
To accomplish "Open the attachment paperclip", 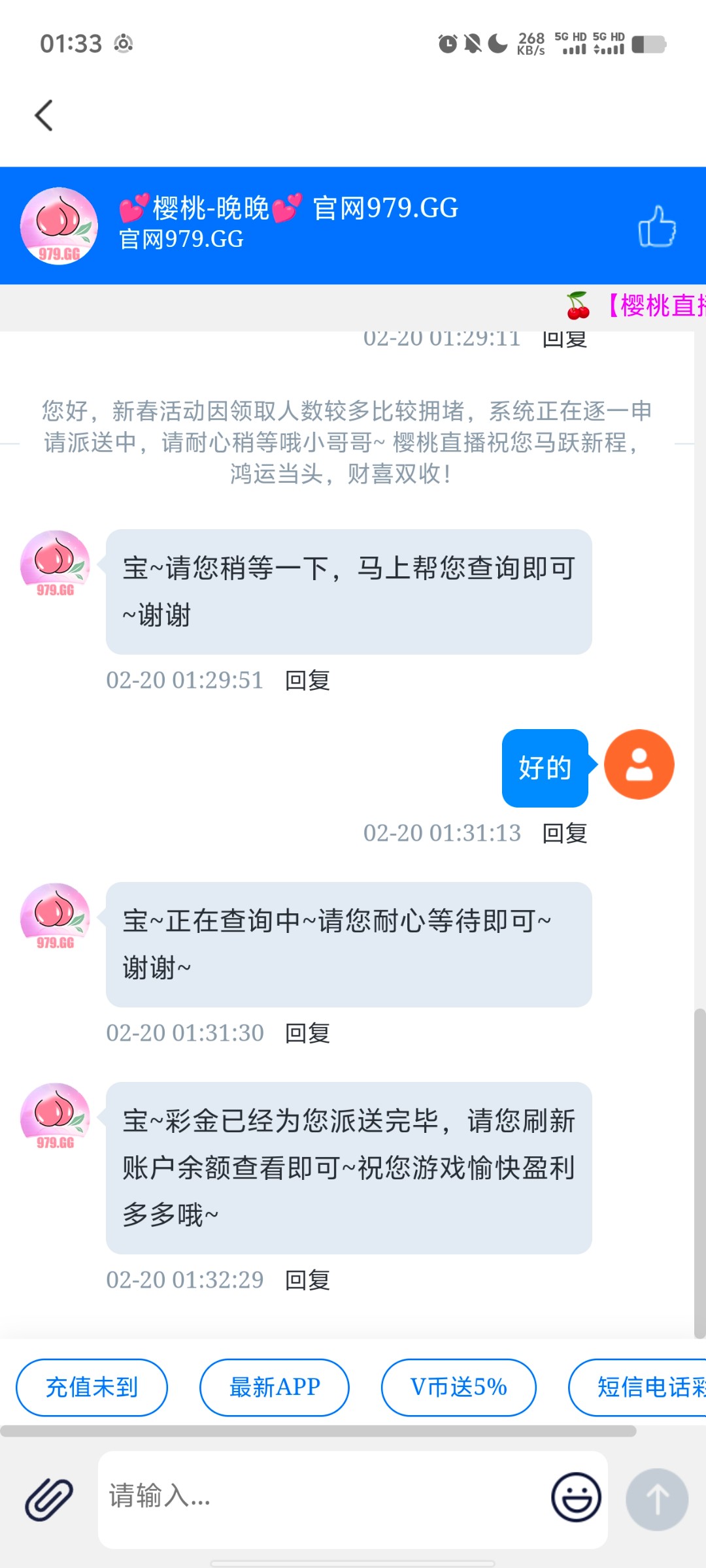I will coord(49,1499).
